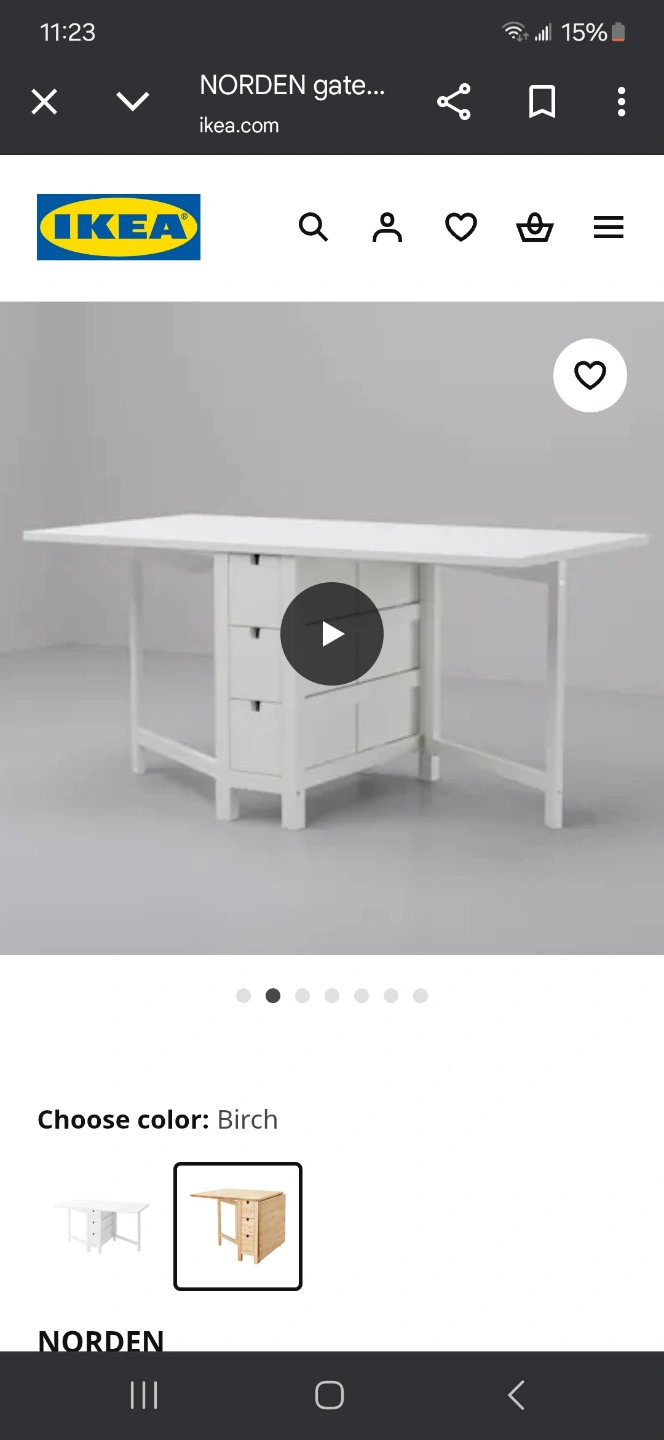Open recent apps from navigation bar
Screen dimensions: 664x1440
[x=144, y=1395]
